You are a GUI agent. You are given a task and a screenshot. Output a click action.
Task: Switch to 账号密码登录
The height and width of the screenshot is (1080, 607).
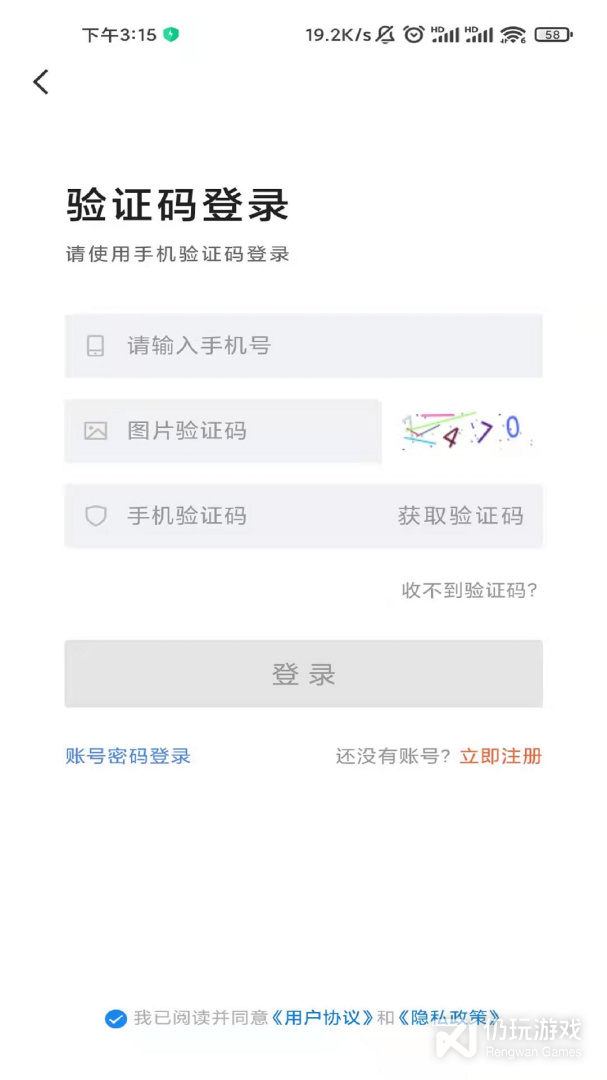(x=128, y=756)
